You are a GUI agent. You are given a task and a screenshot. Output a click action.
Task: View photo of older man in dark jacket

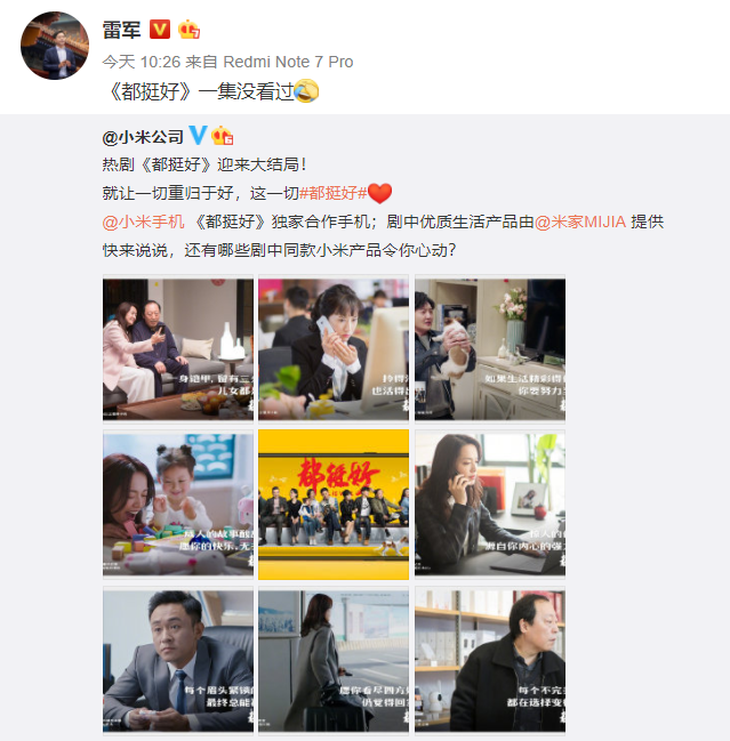489,660
